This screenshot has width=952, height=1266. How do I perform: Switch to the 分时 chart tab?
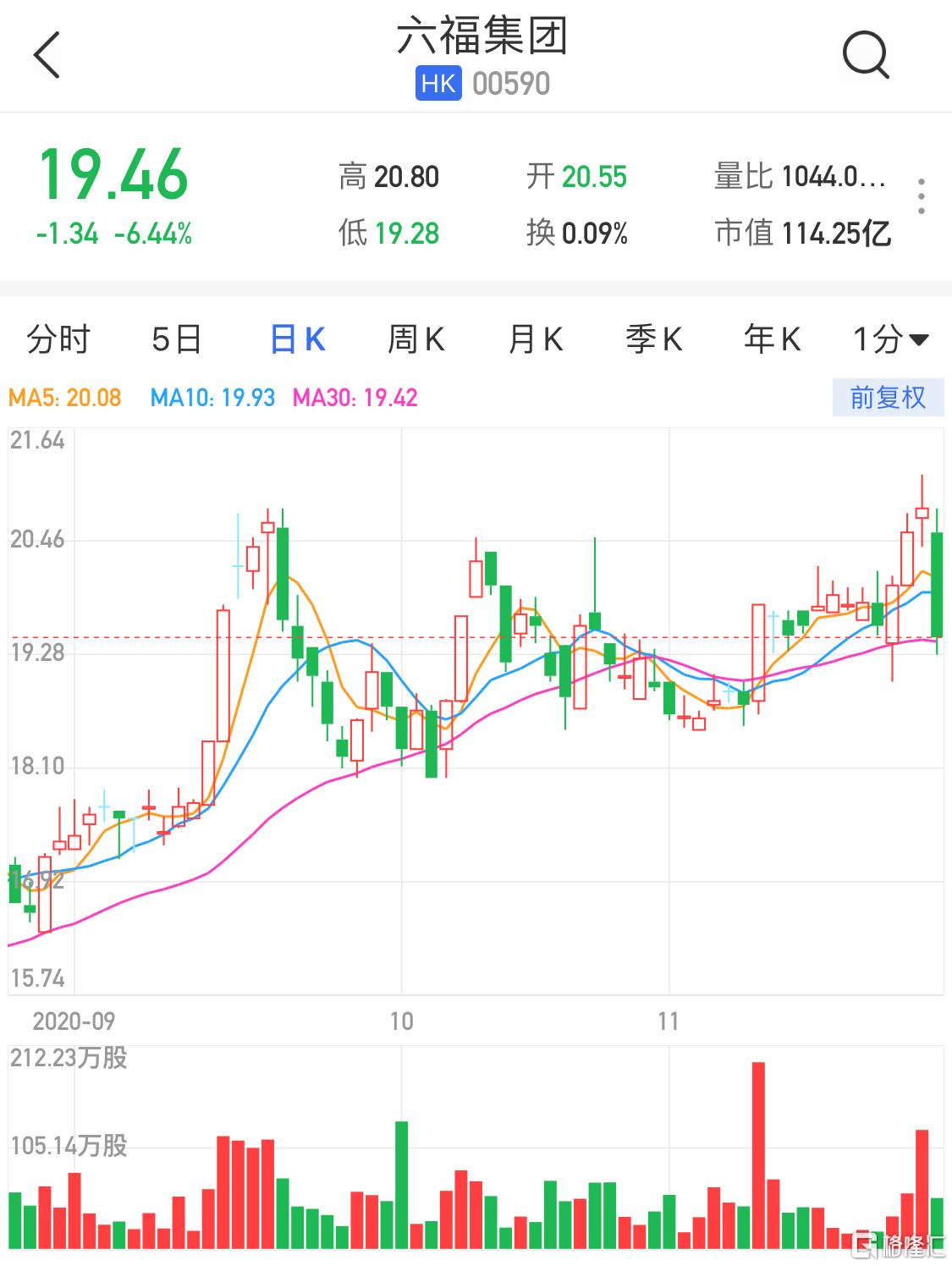coord(58,340)
